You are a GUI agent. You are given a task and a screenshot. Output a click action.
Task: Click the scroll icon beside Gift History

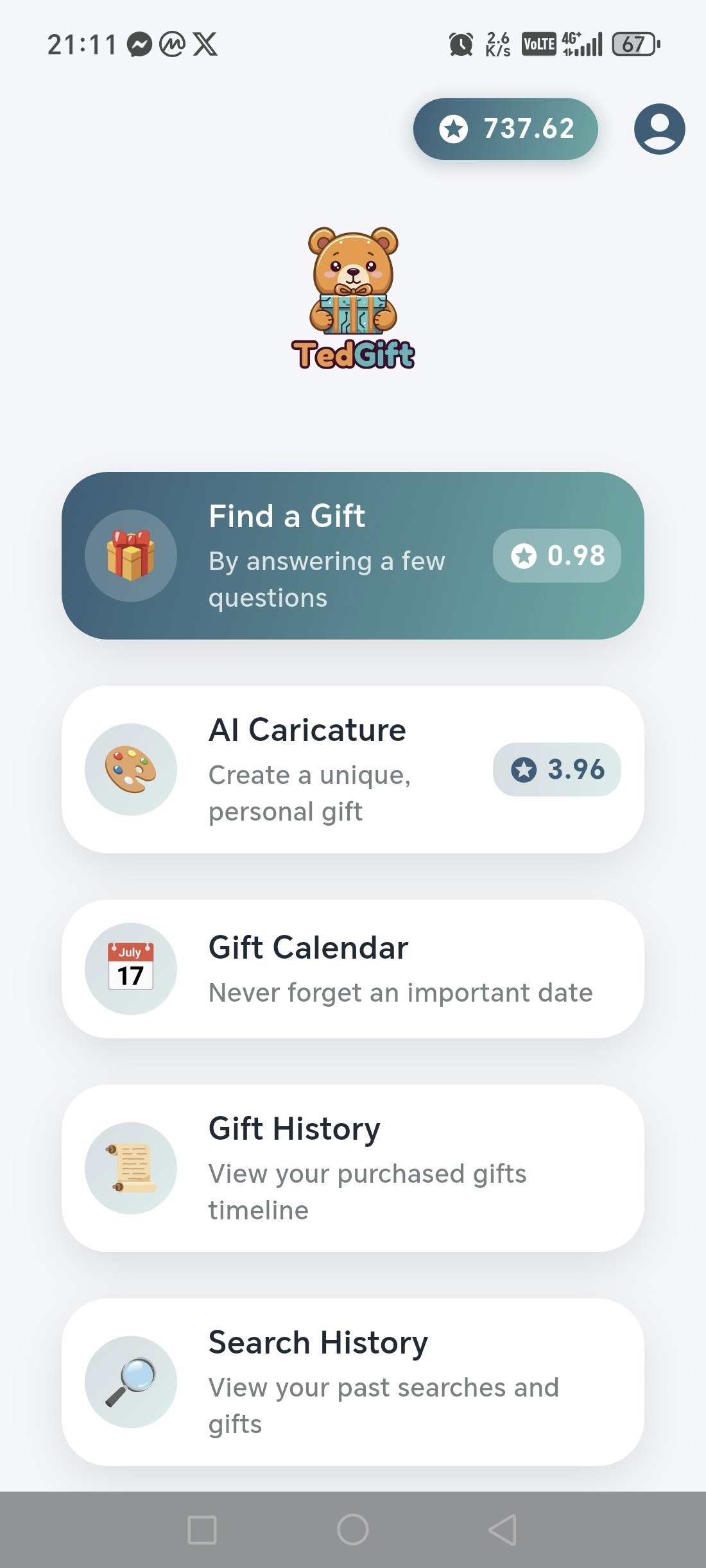(131, 1169)
